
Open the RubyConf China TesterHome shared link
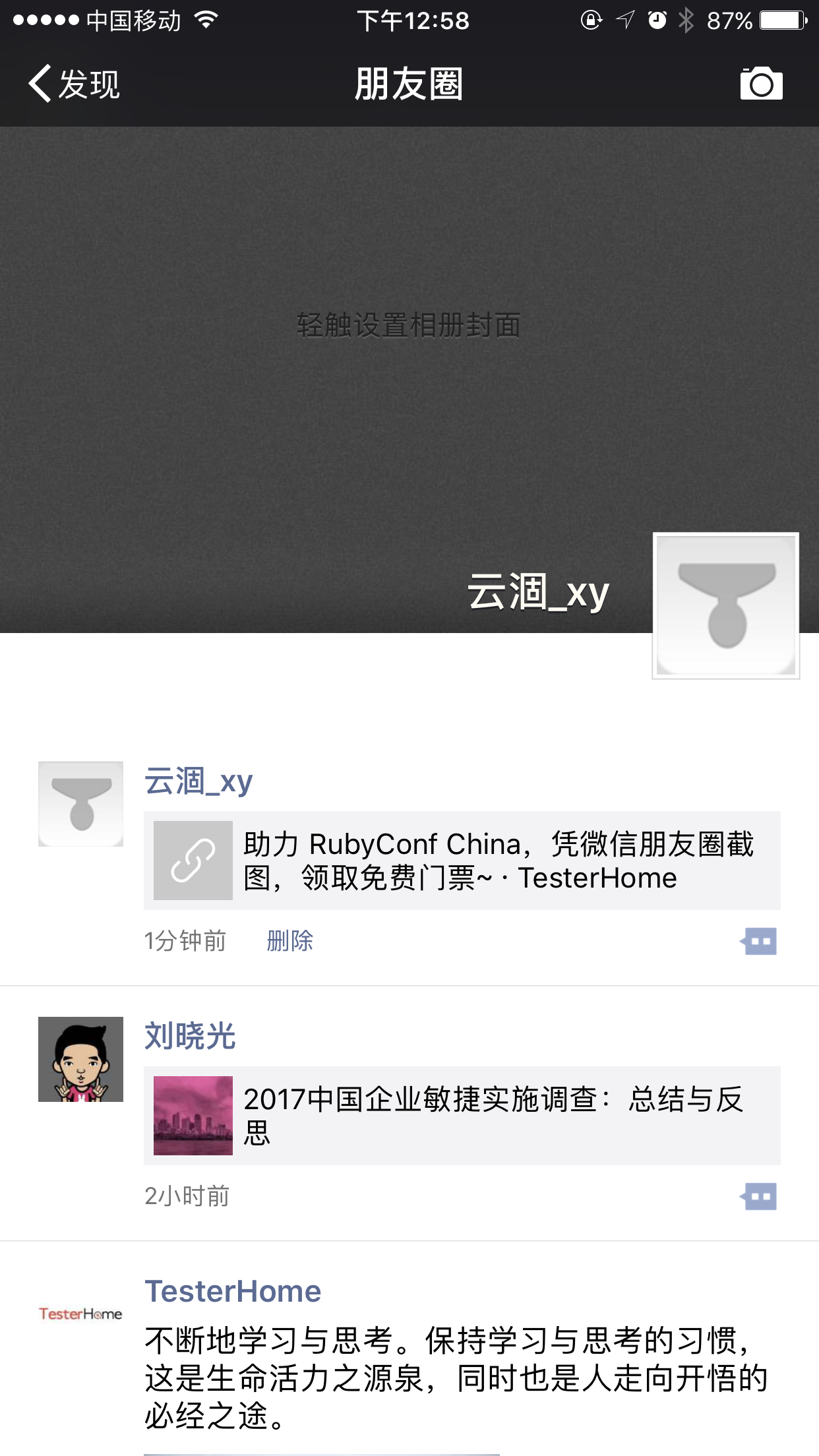coord(462,861)
